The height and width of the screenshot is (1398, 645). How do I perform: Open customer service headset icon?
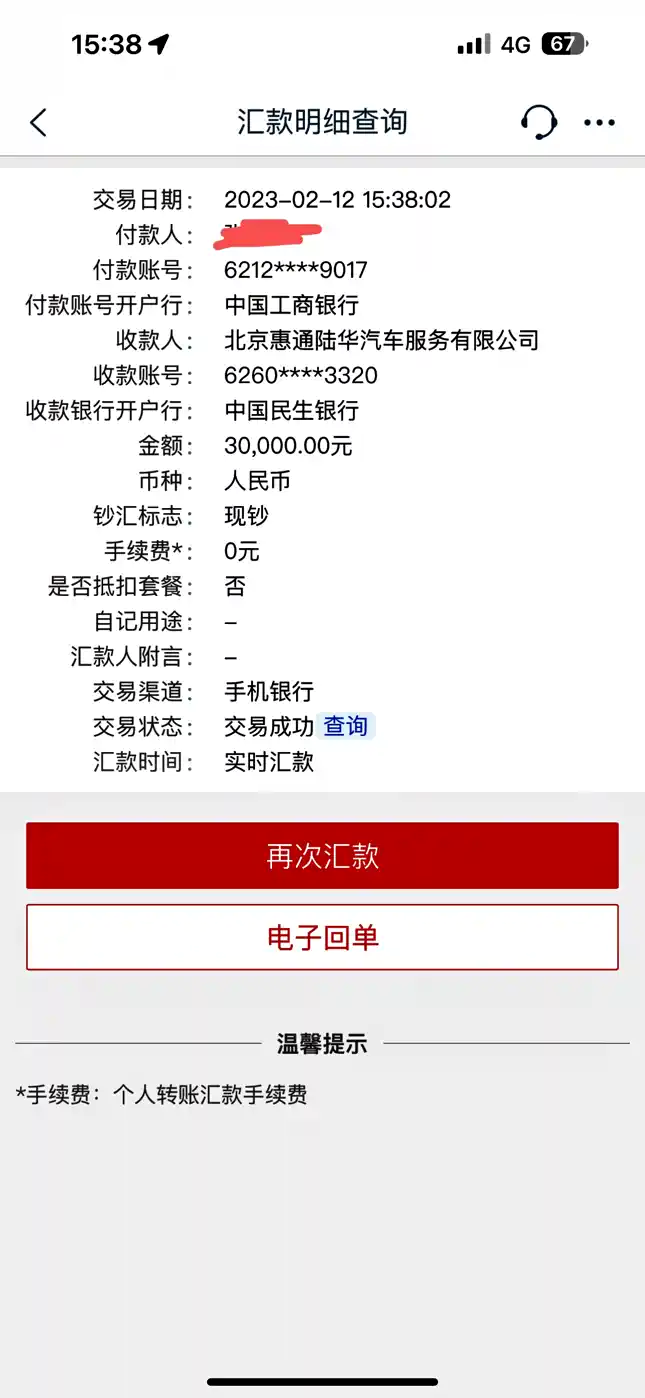[539, 122]
